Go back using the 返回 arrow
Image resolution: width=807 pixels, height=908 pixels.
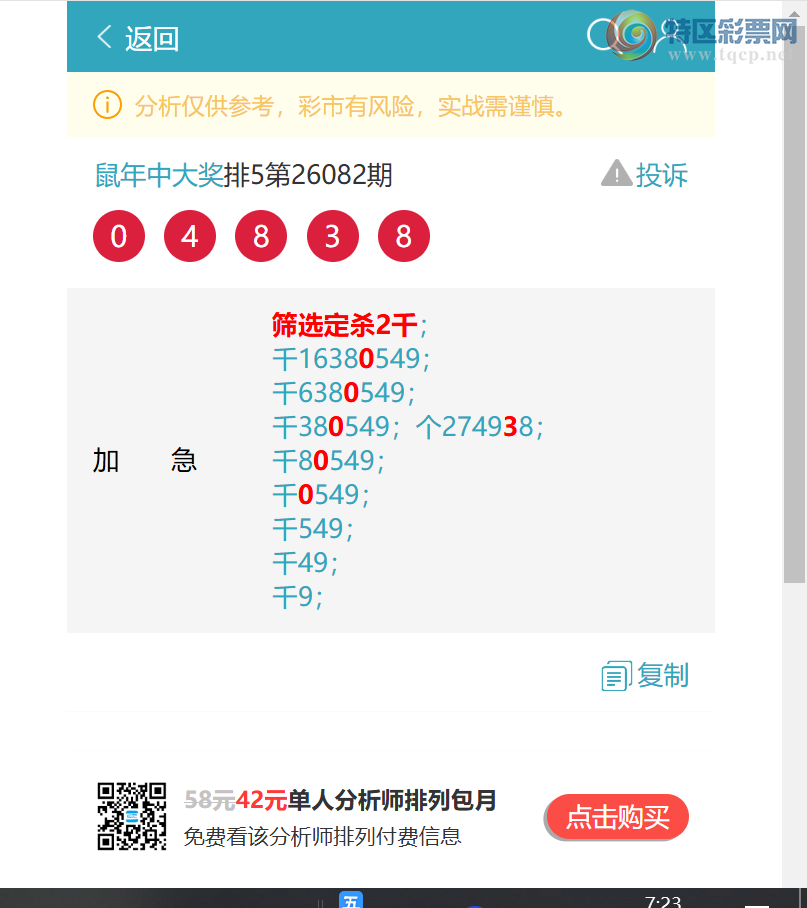click(x=136, y=38)
